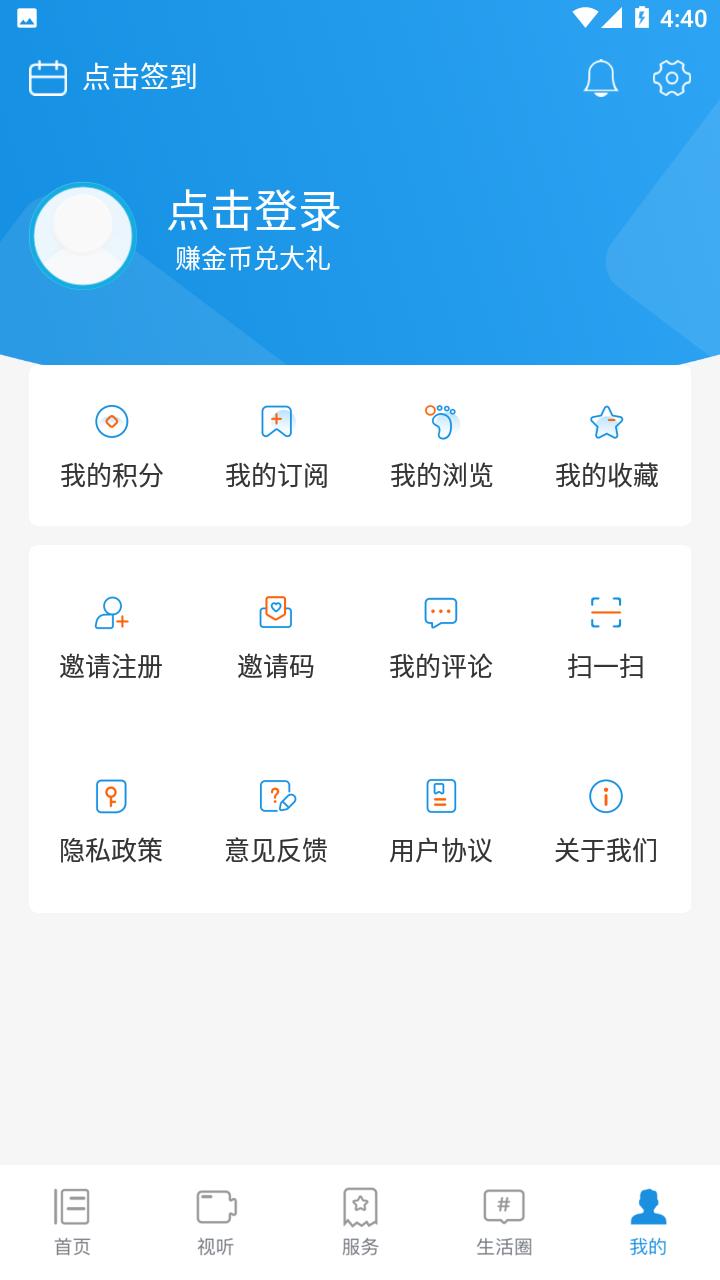The image size is (720, 1280).
Task: Switch to the 视听 tab
Action: tap(216, 1221)
